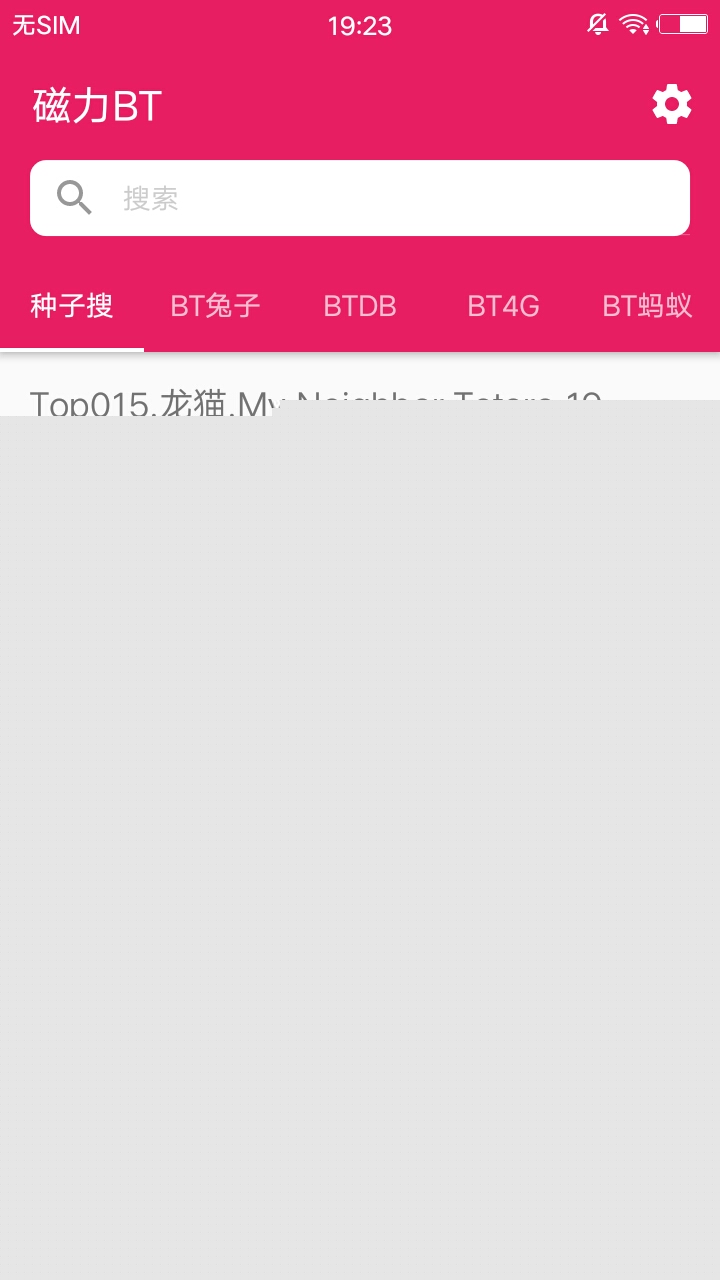Switch to the BTDB tab

click(360, 306)
